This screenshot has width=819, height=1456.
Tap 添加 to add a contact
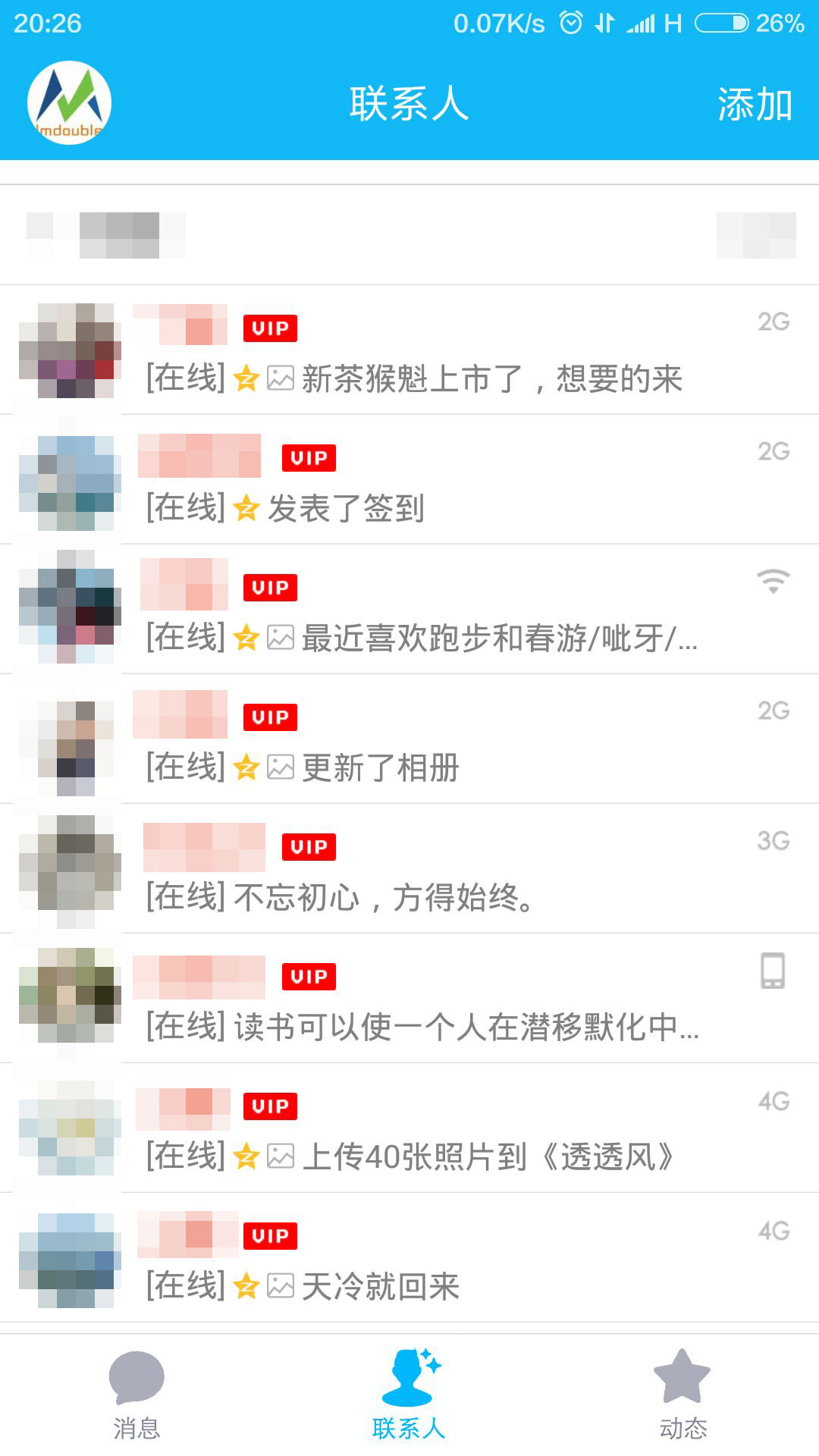click(x=755, y=104)
